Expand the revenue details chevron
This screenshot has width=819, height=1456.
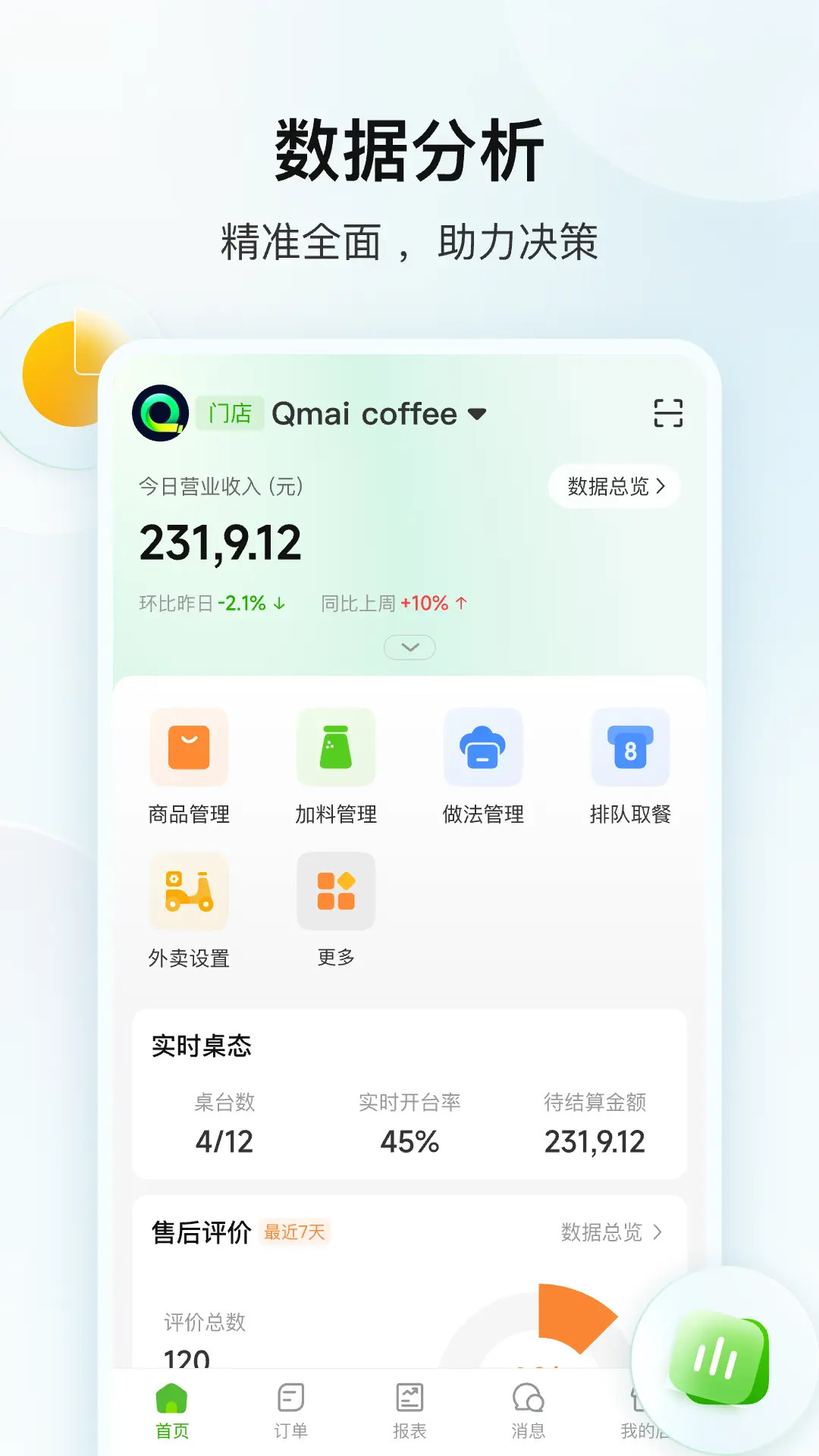click(409, 648)
